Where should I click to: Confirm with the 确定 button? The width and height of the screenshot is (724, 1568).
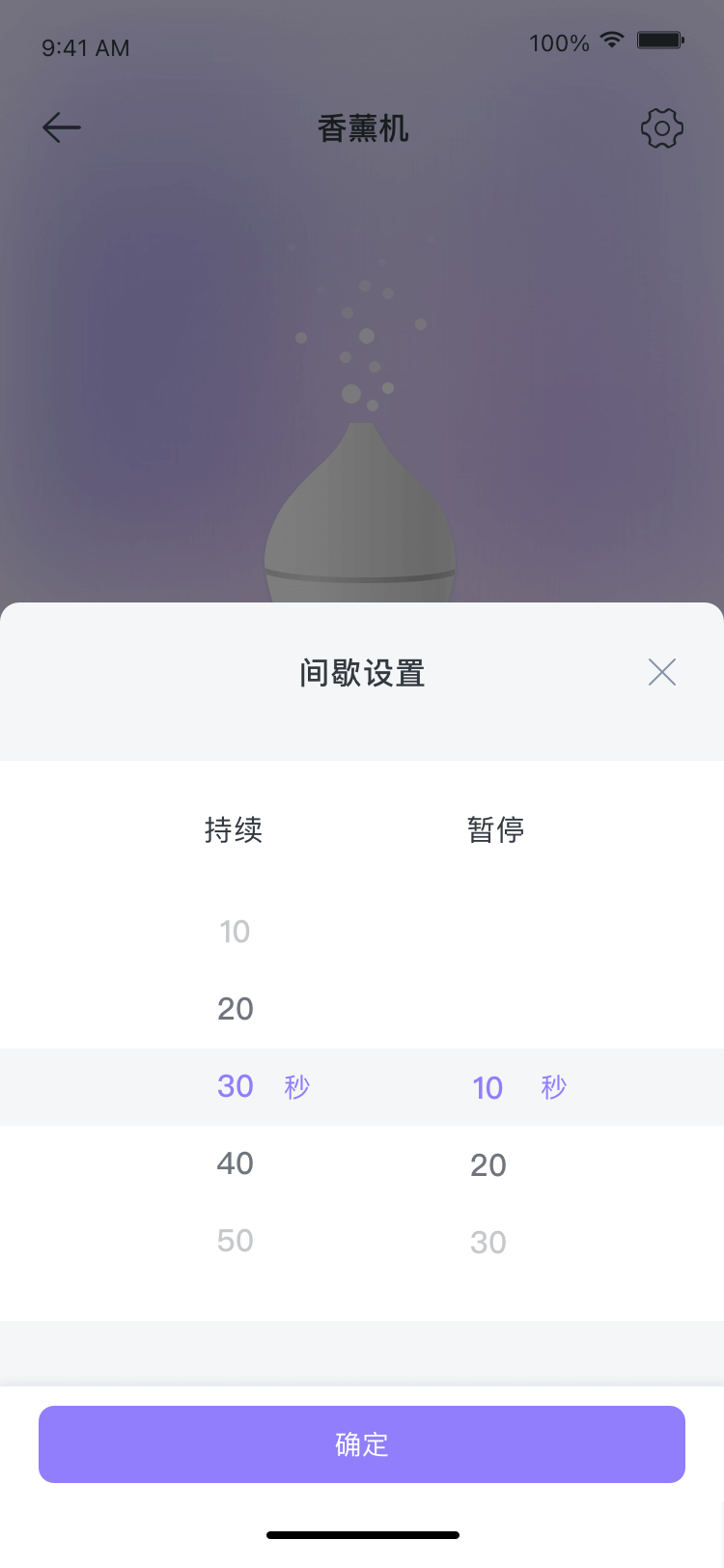point(362,1444)
